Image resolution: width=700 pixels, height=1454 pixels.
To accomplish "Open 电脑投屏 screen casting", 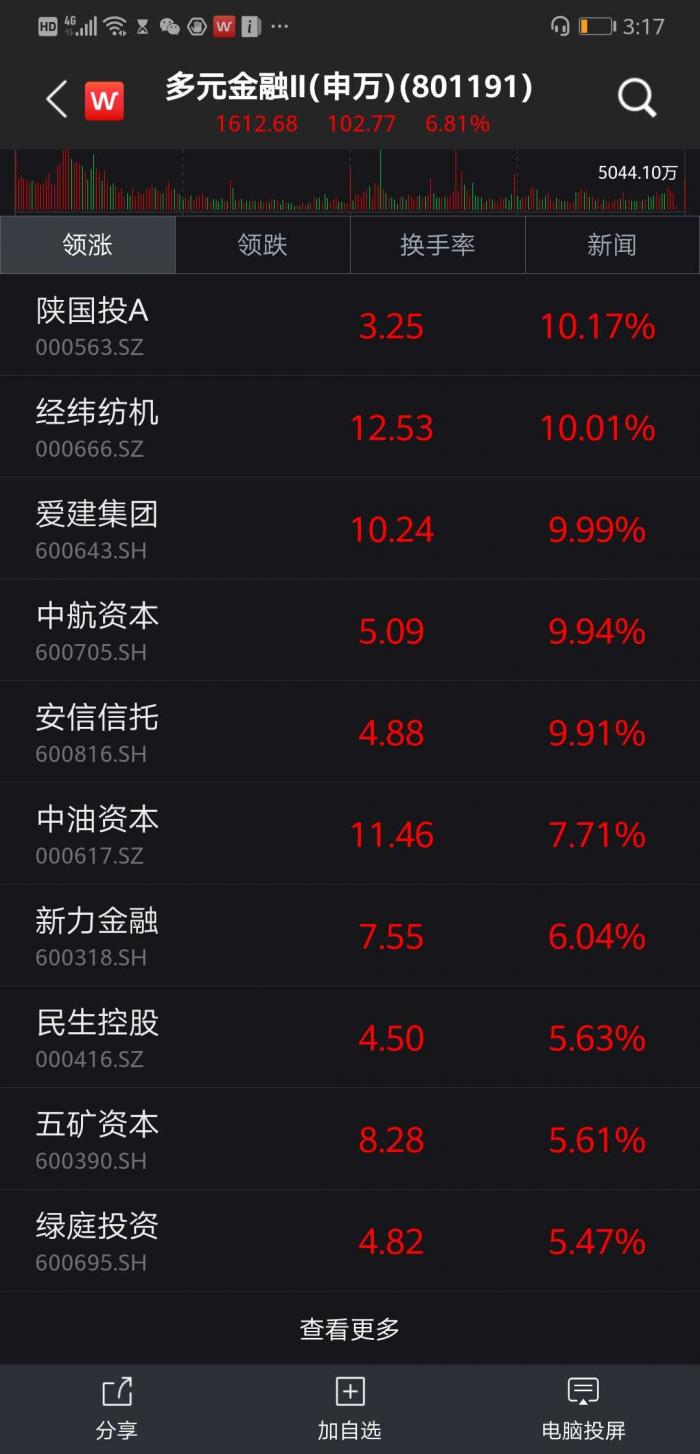I will [x=583, y=1409].
